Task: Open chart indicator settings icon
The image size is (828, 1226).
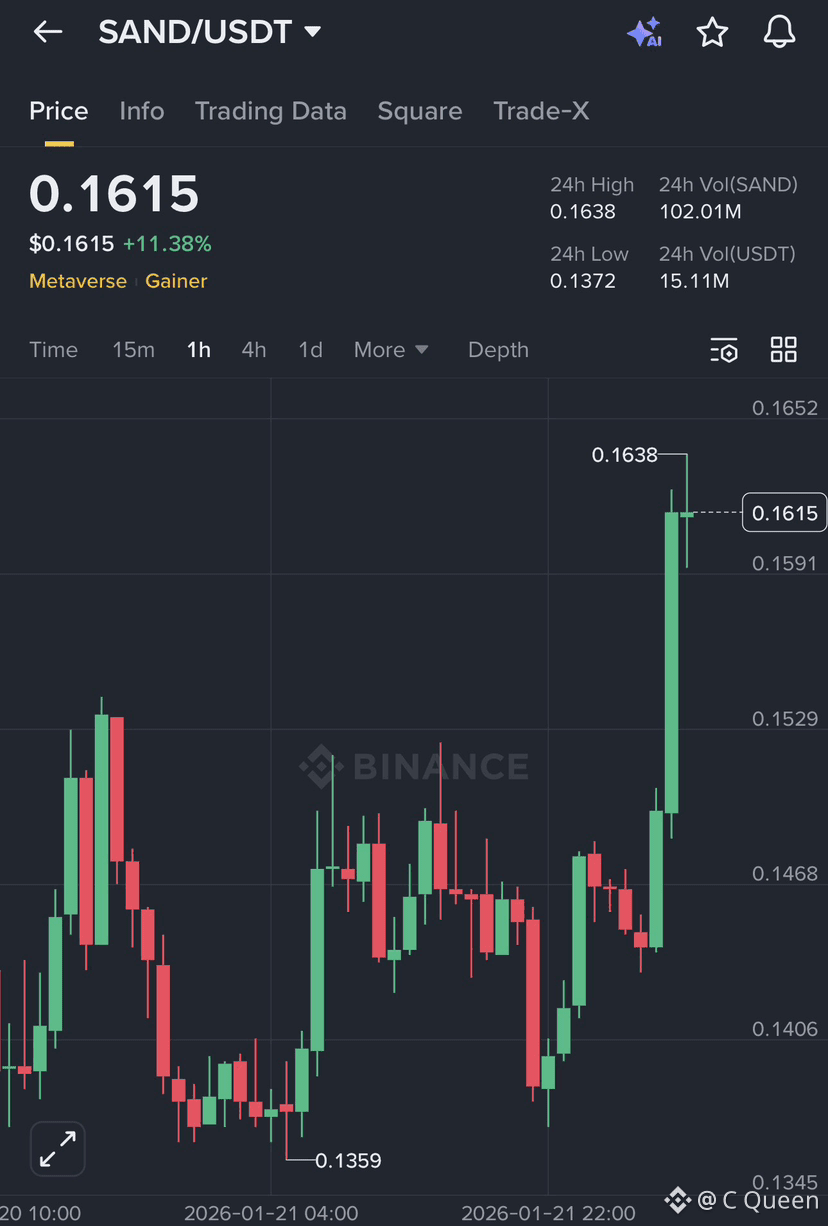Action: (x=724, y=350)
